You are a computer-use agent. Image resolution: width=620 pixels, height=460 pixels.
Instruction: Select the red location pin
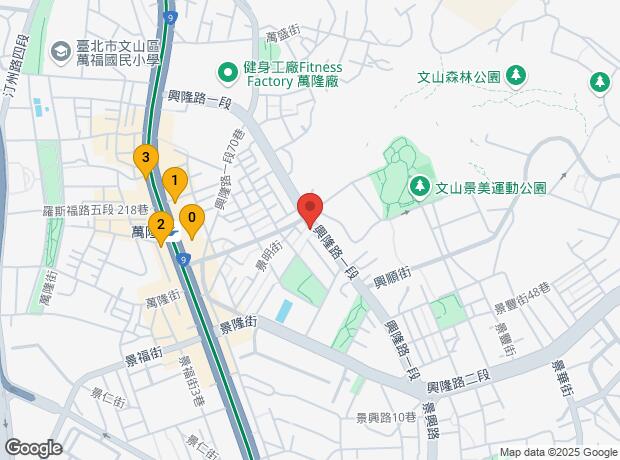click(x=310, y=208)
